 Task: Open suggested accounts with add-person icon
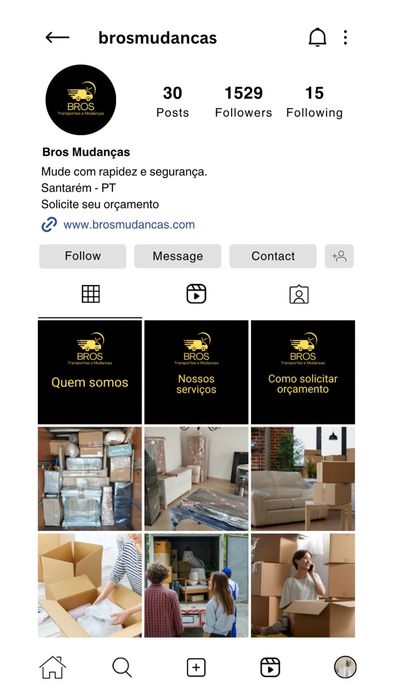pyautogui.click(x=339, y=256)
